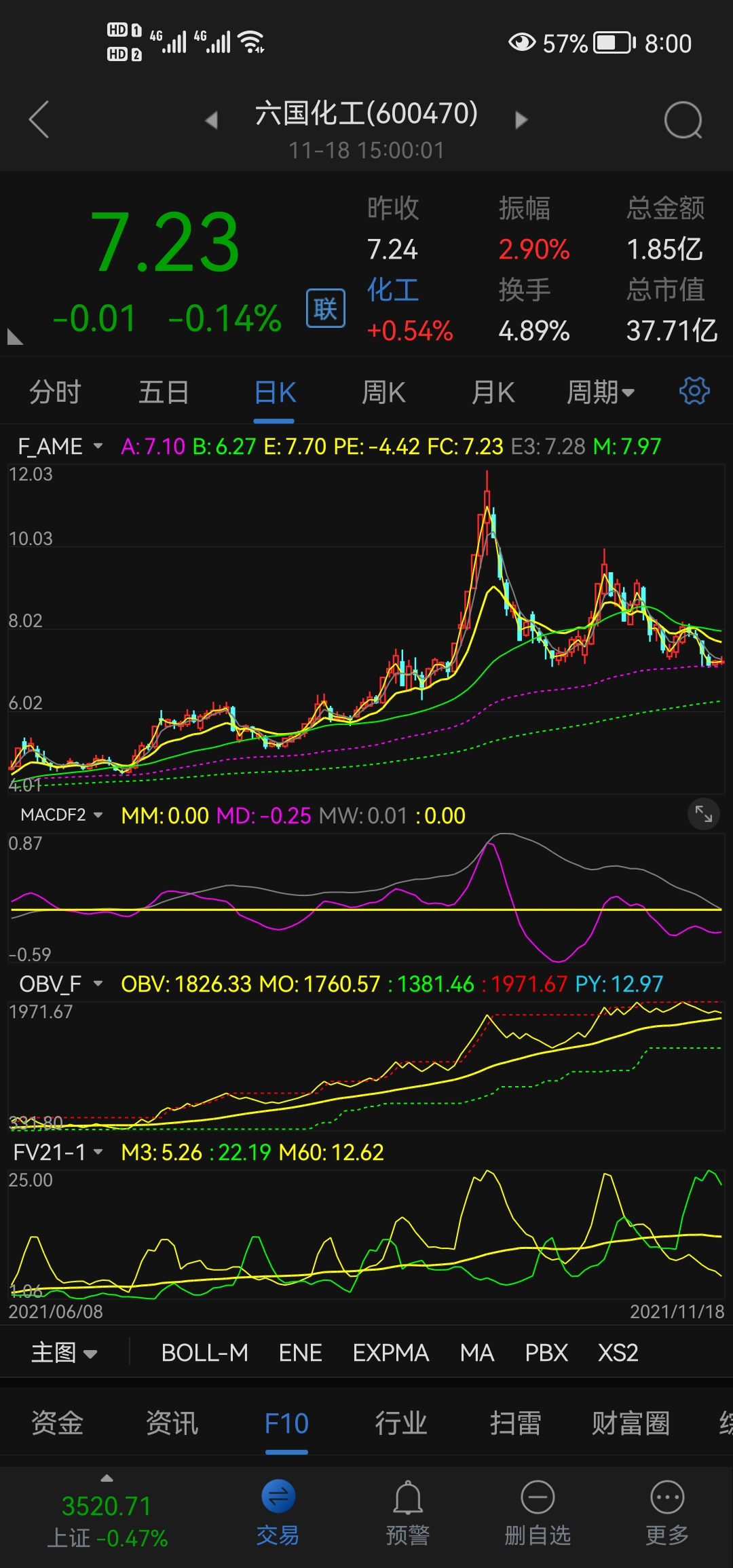Image resolution: width=733 pixels, height=1568 pixels.
Task: Open the 资讯 news tab
Action: pyautogui.click(x=172, y=1423)
